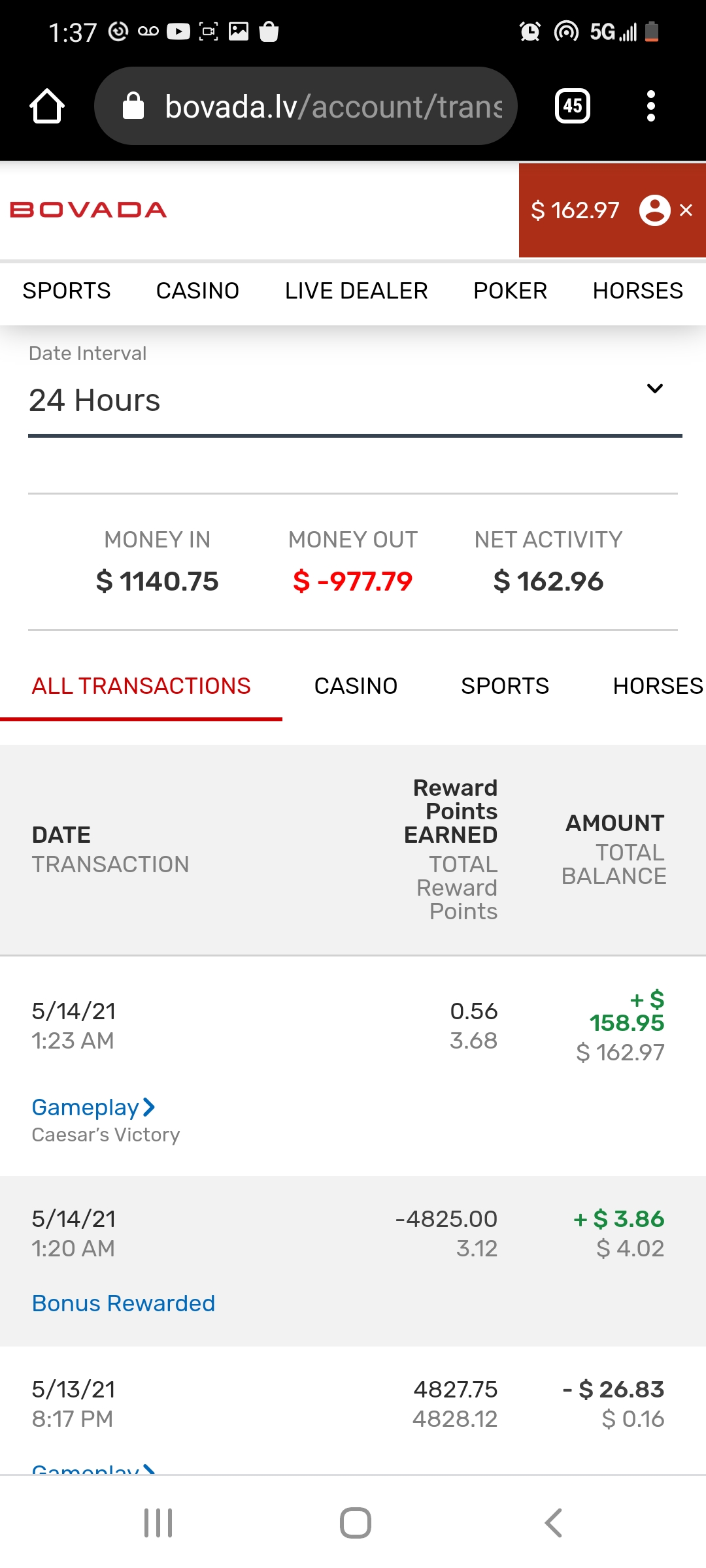This screenshot has height=1568, width=706.
Task: Open Live Dealer games
Action: click(356, 291)
